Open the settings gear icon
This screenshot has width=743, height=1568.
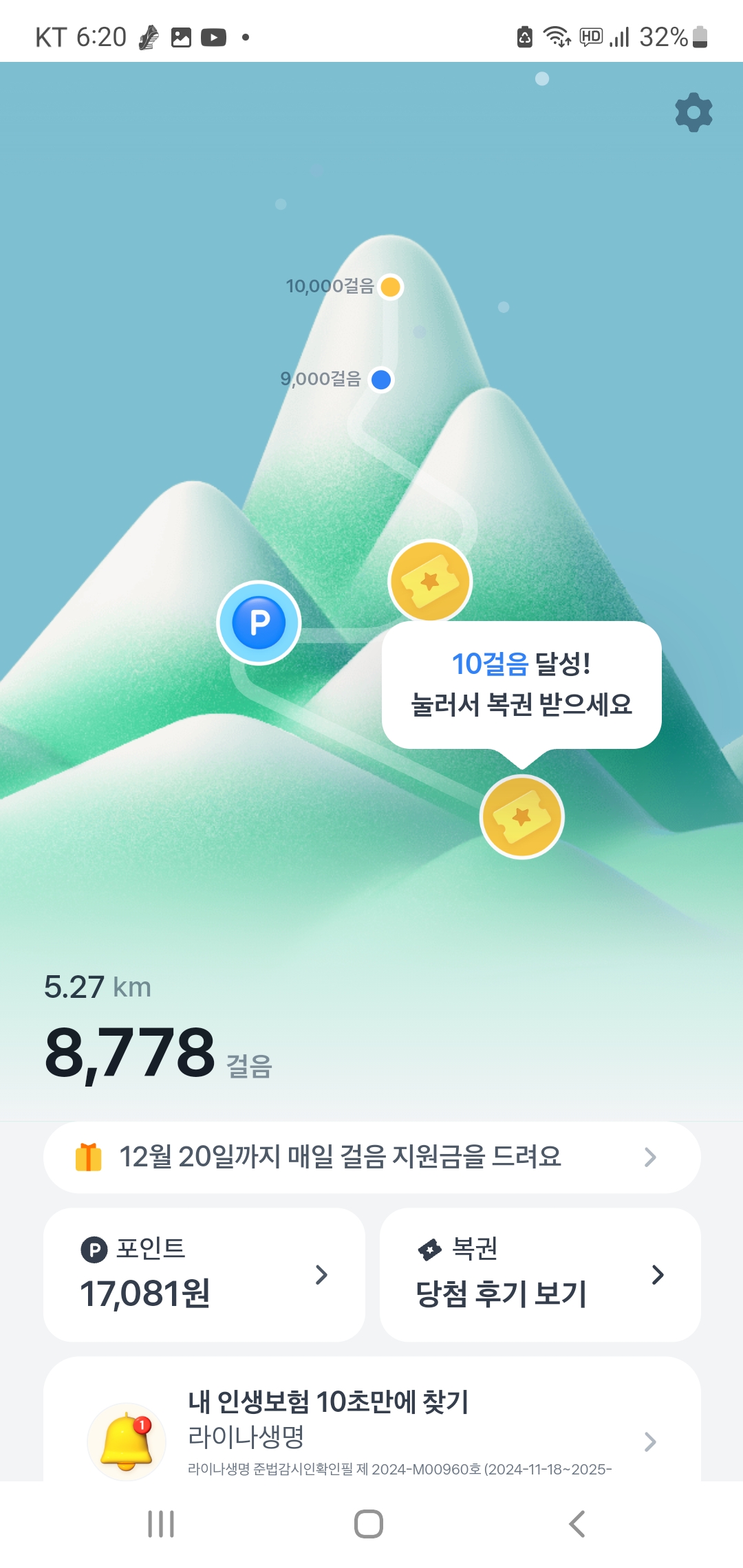[693, 112]
